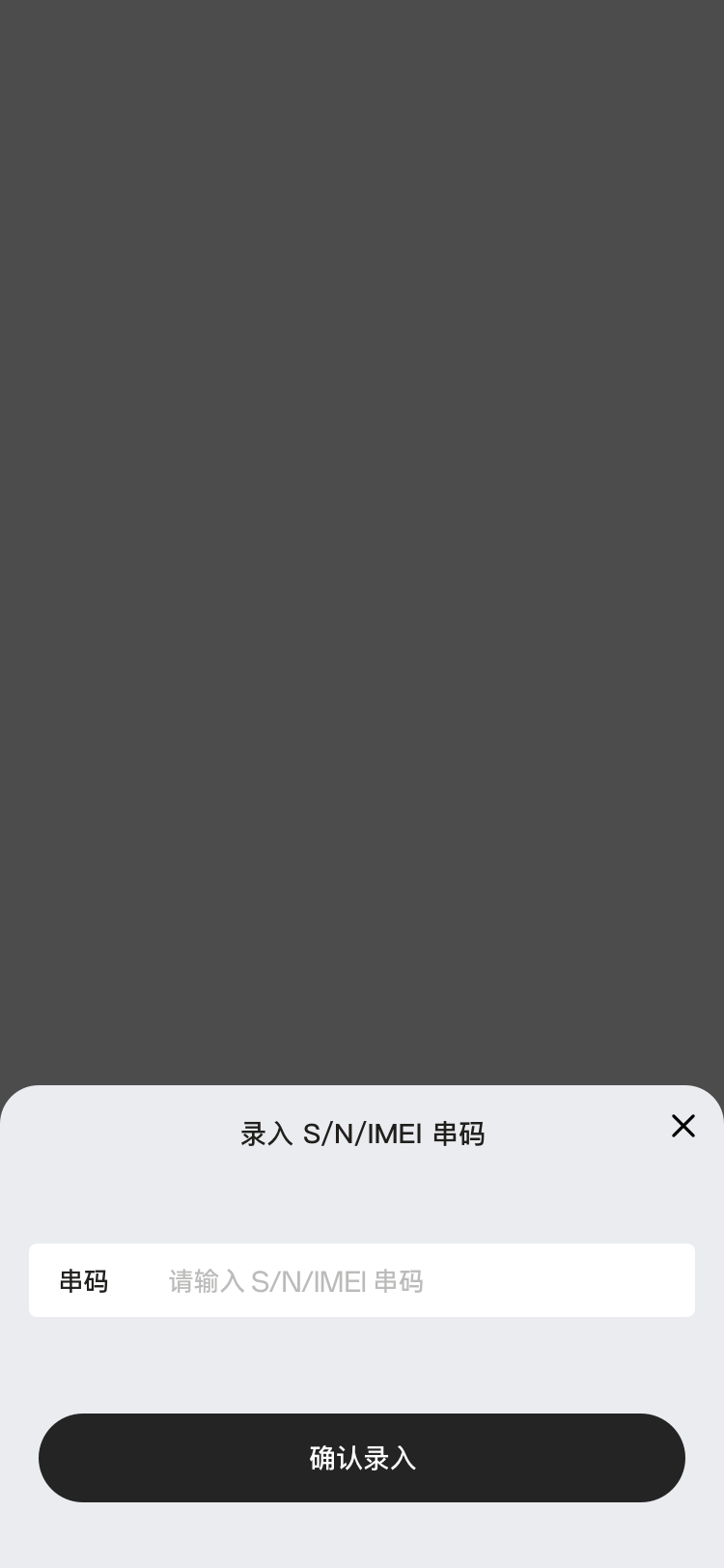The width and height of the screenshot is (724, 1568).
Task: Close the 录入 S/N/IMEI 串码 sheet
Action: click(x=683, y=1126)
